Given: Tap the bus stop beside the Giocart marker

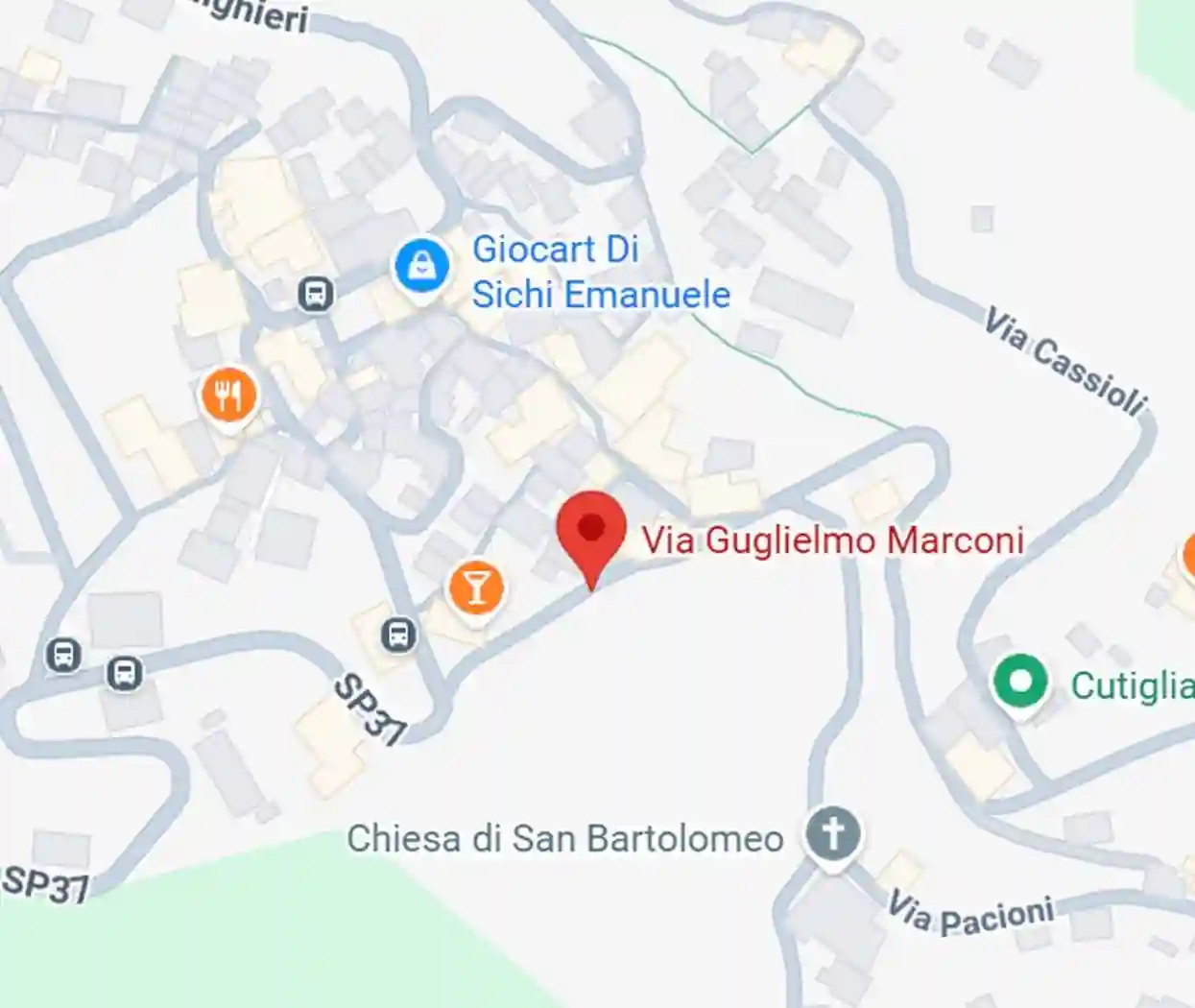Looking at the screenshot, I should (x=315, y=293).
